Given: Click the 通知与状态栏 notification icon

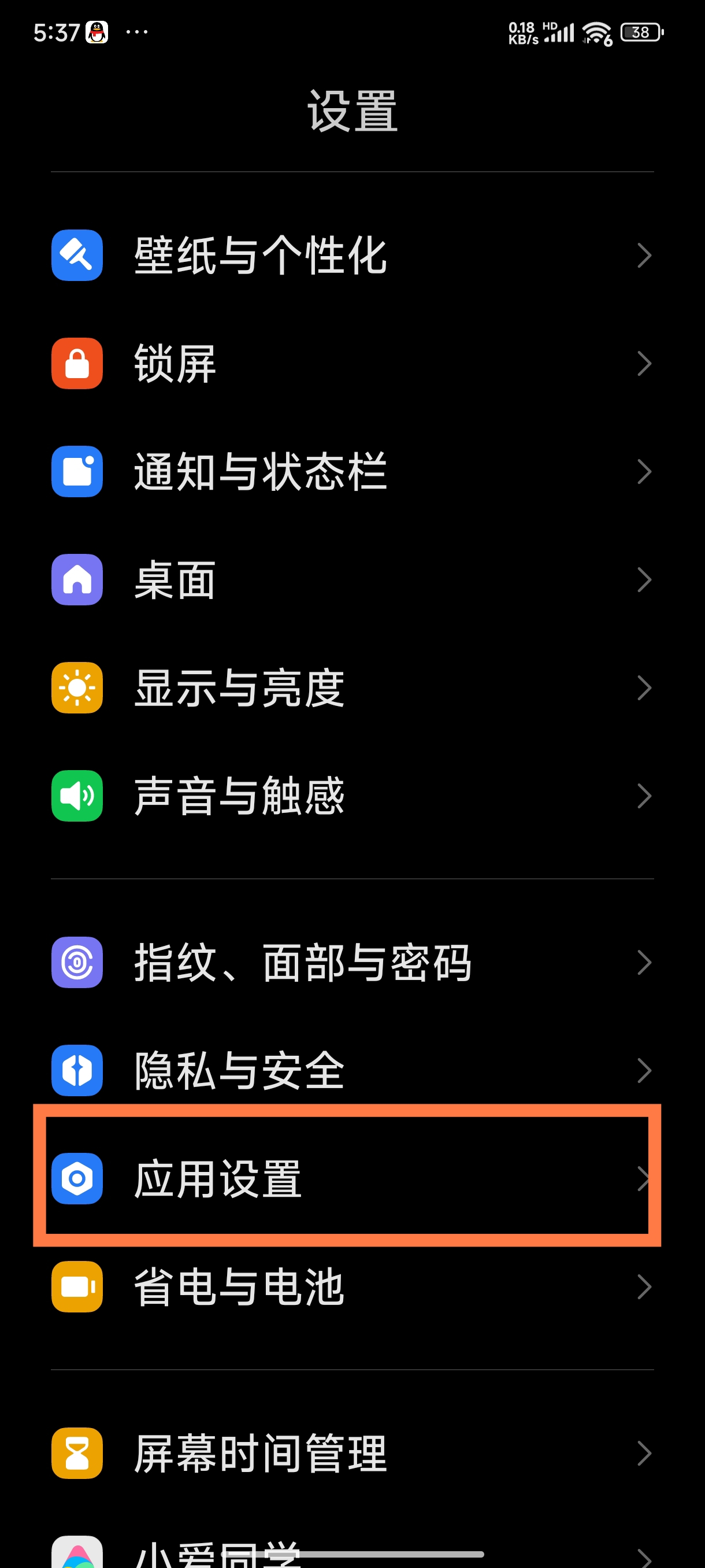Looking at the screenshot, I should (x=77, y=472).
